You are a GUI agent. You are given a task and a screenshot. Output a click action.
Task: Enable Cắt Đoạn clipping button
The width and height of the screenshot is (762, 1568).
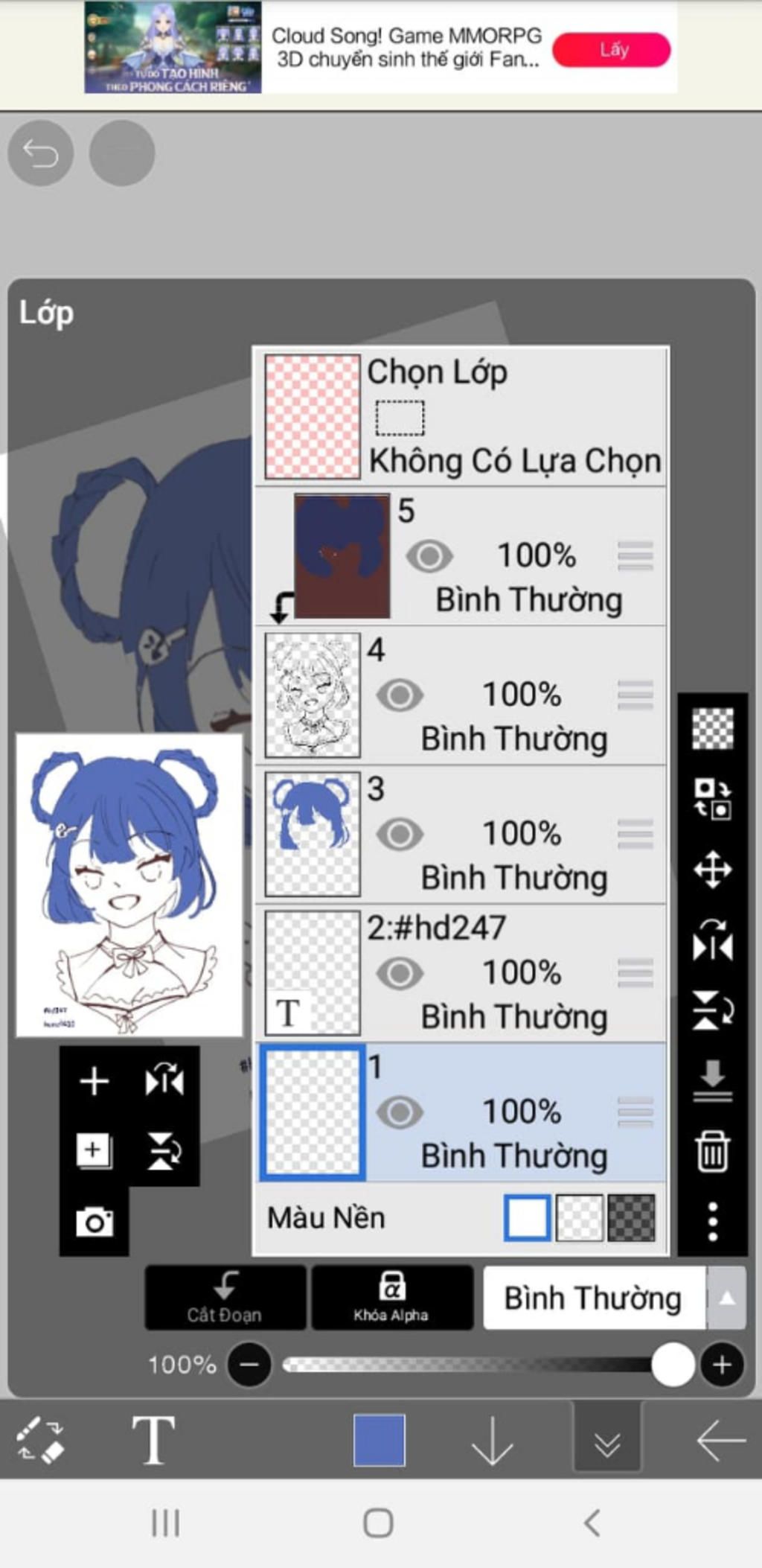coord(225,1298)
